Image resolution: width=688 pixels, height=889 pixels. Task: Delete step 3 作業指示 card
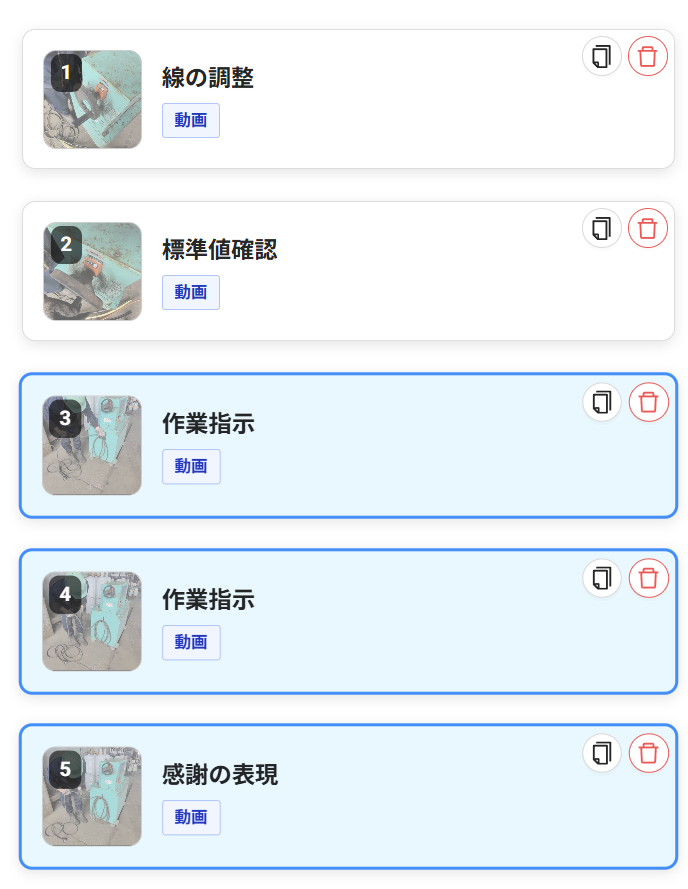coord(648,402)
